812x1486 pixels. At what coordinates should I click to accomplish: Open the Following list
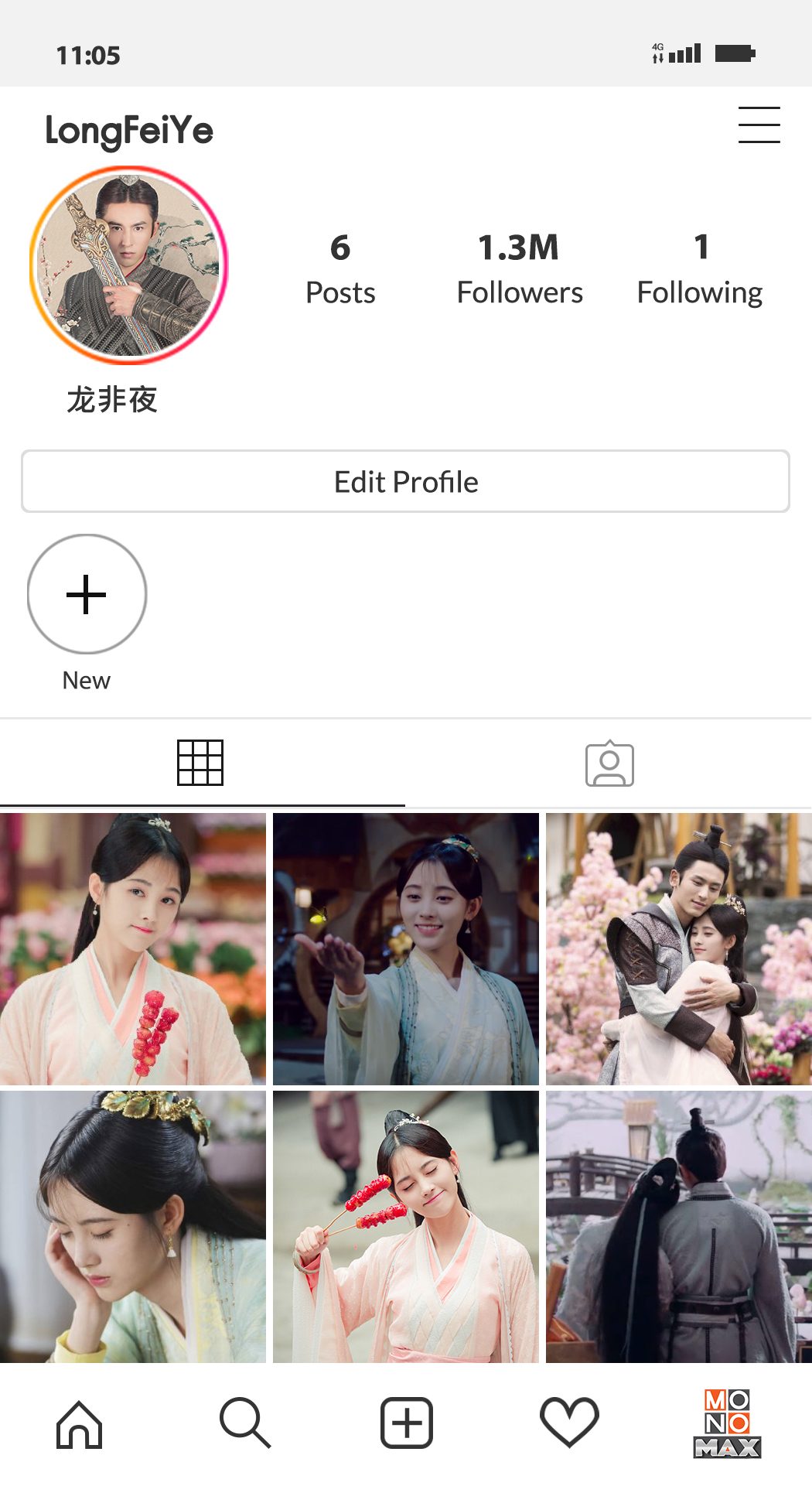coord(700,269)
